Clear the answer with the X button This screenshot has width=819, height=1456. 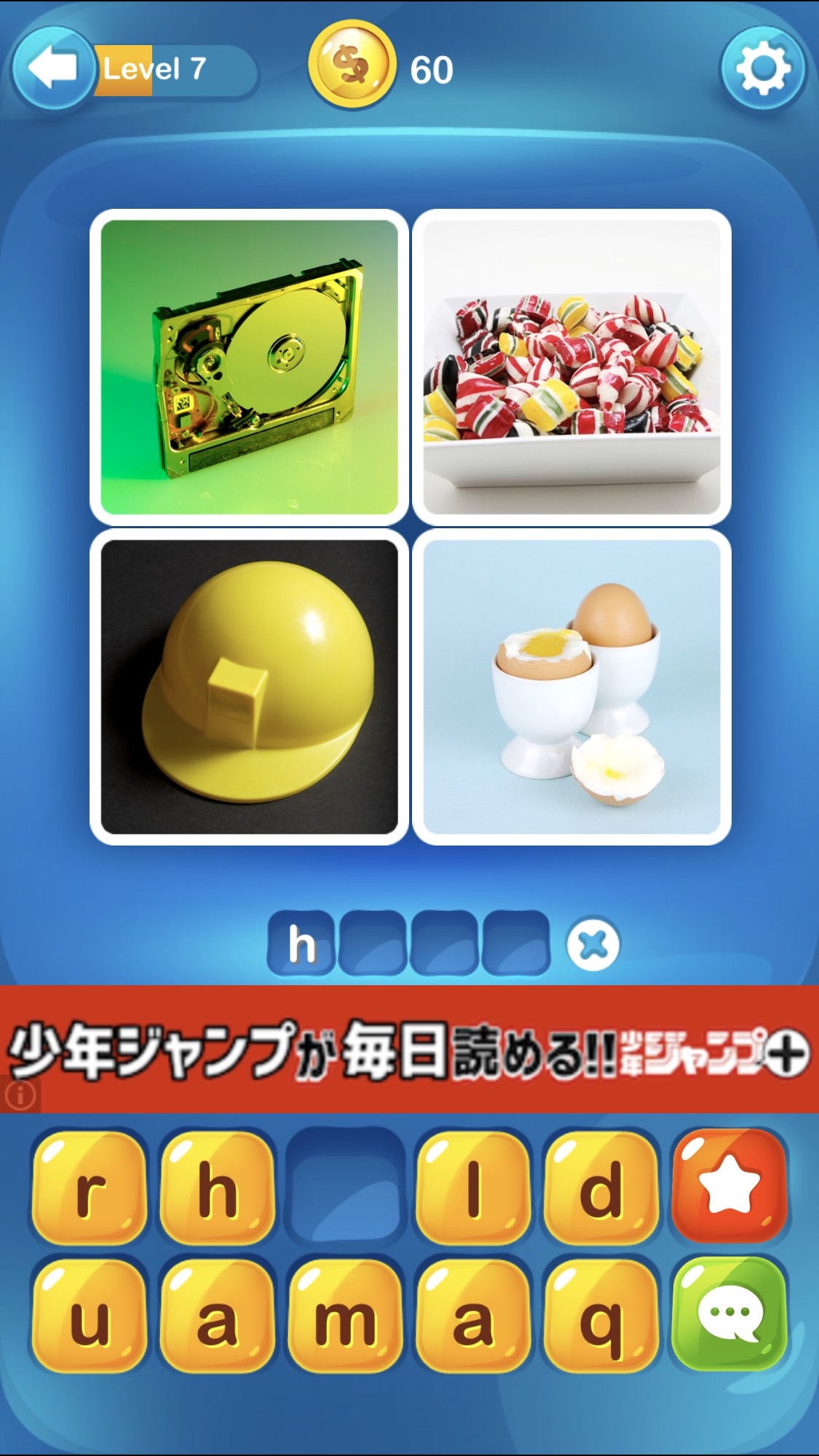click(x=593, y=945)
